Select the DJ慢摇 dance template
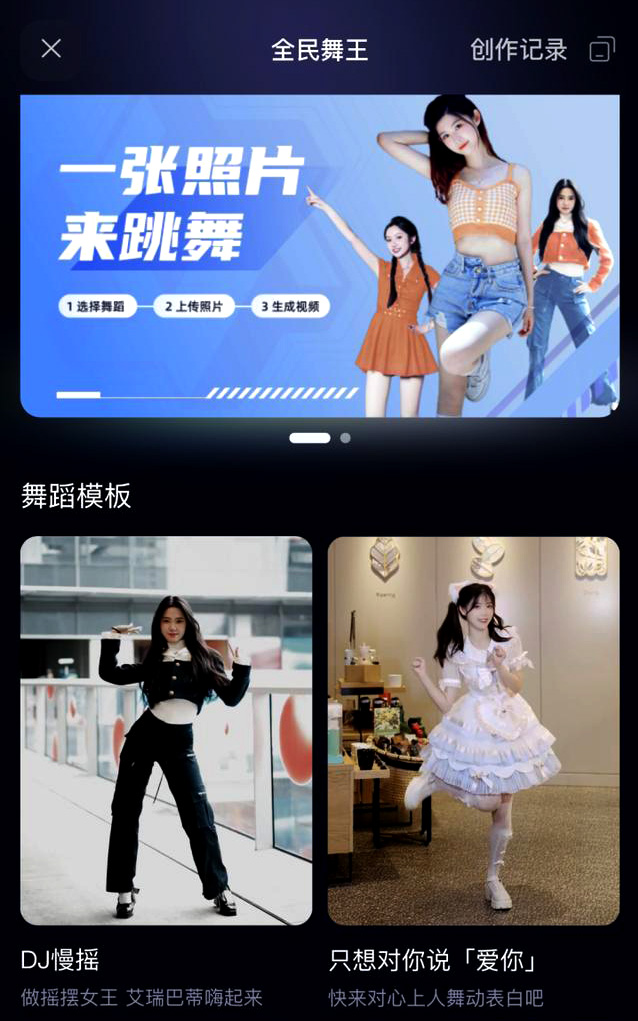Screen dimensions: 638x1021 click(x=166, y=730)
